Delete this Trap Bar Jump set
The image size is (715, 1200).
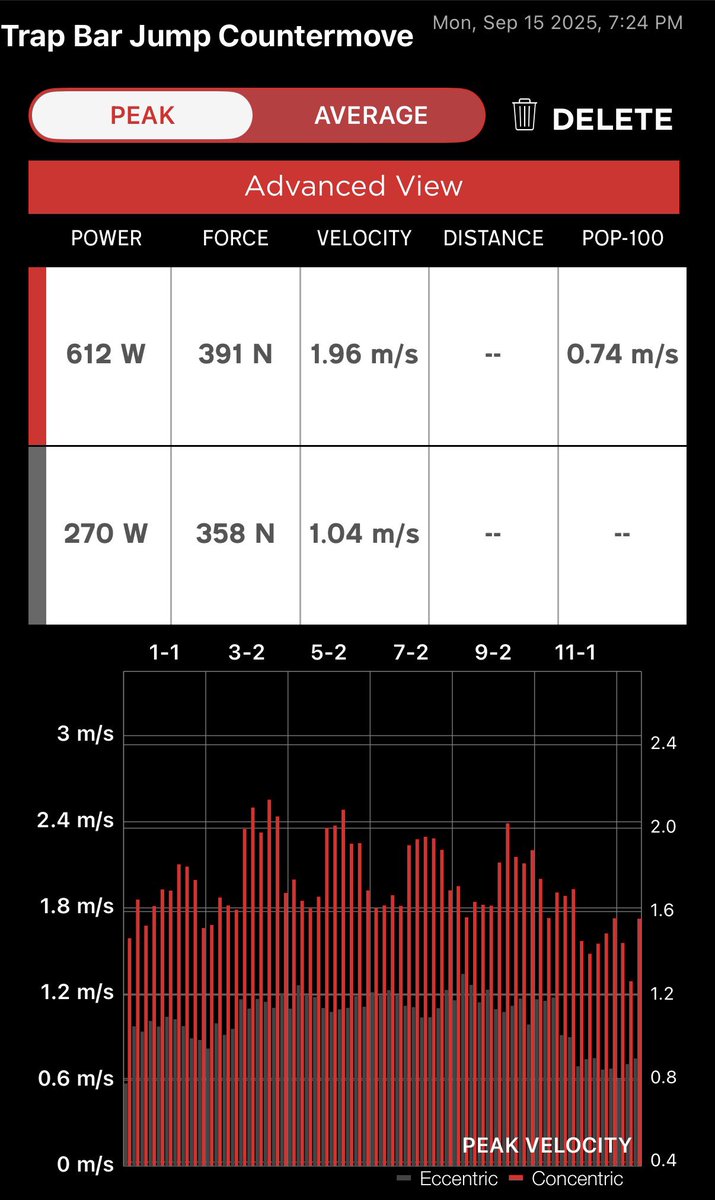592,118
